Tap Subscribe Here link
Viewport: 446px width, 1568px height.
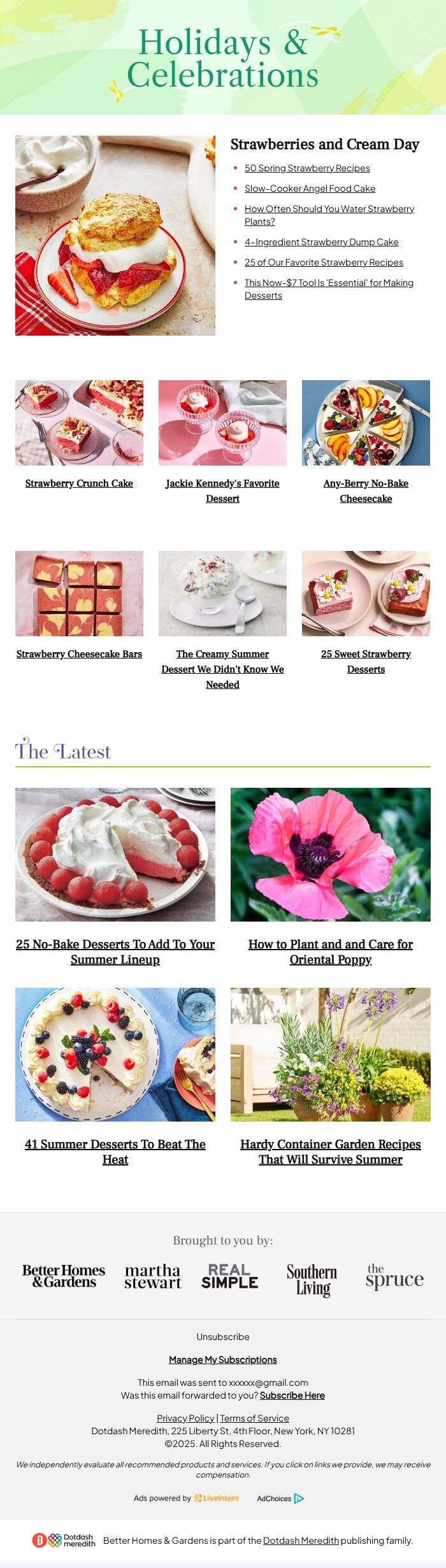click(x=292, y=1395)
